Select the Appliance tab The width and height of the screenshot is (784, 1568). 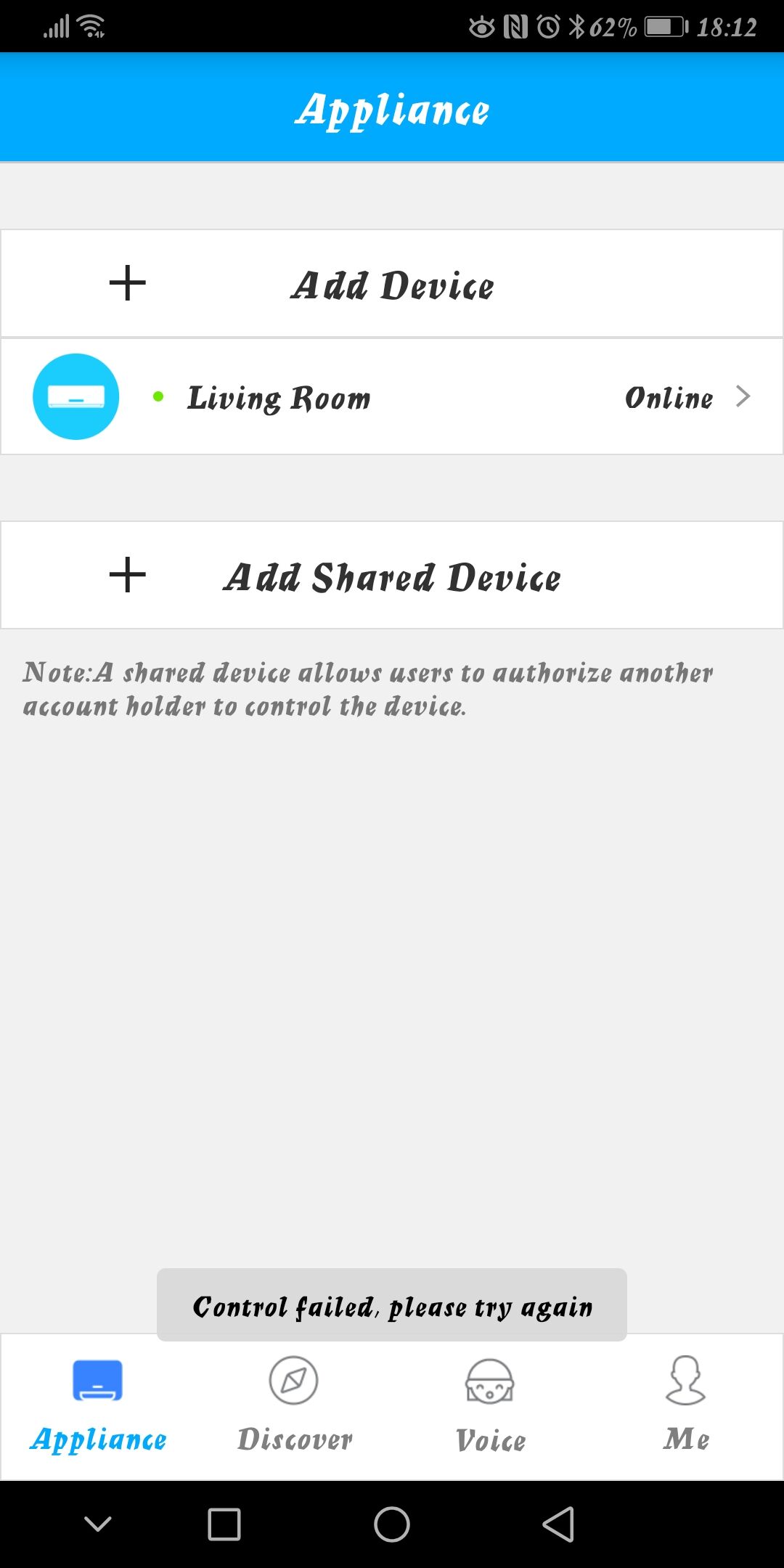tap(98, 1405)
